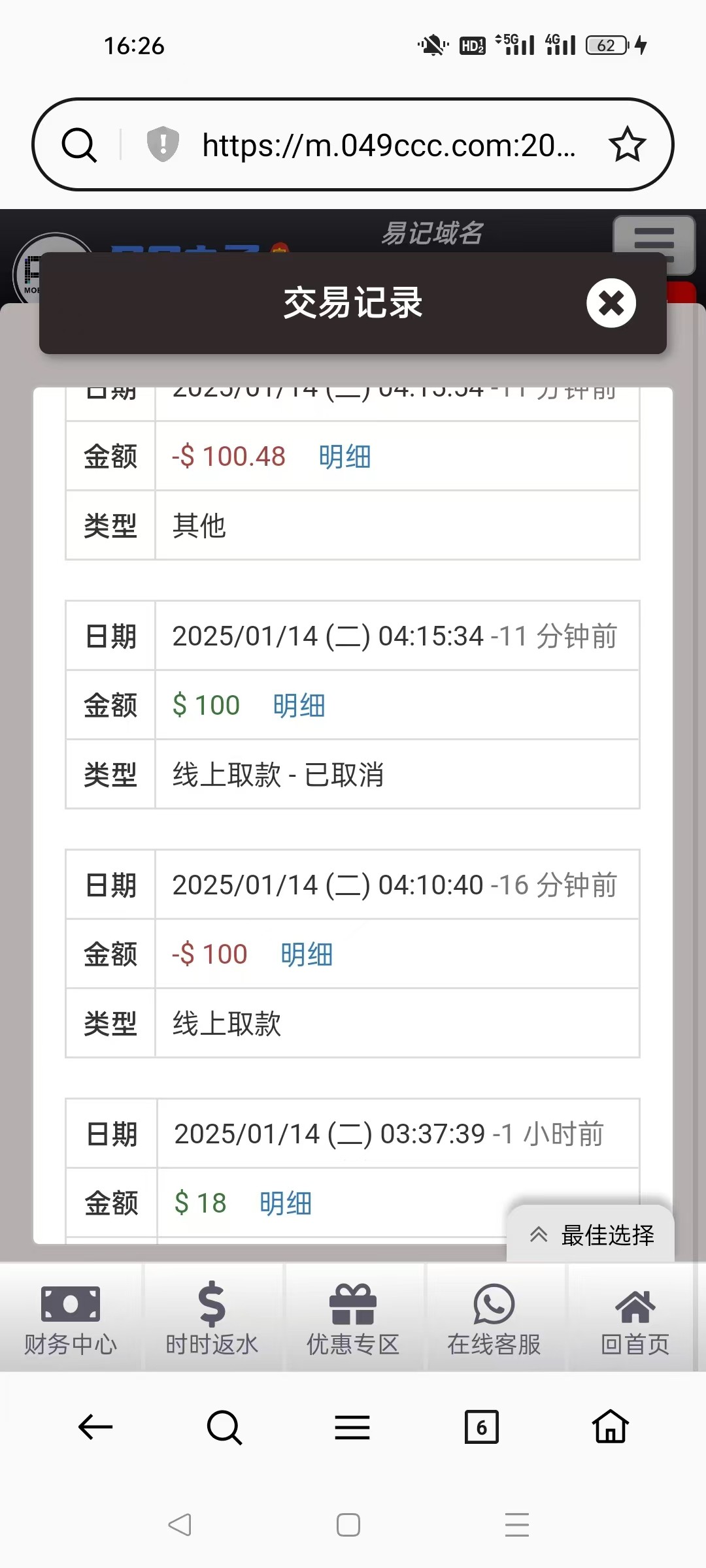The width and height of the screenshot is (706, 1568).
Task: Open 明细 for the -$100 线上取款 entry
Action: point(306,954)
